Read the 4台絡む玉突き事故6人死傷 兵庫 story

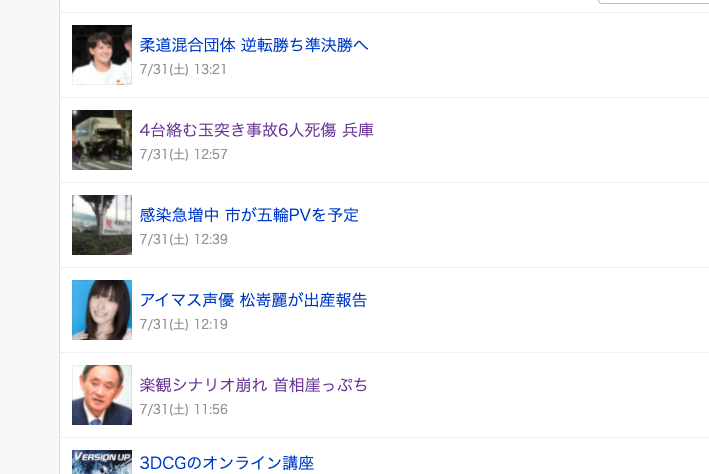click(257, 130)
